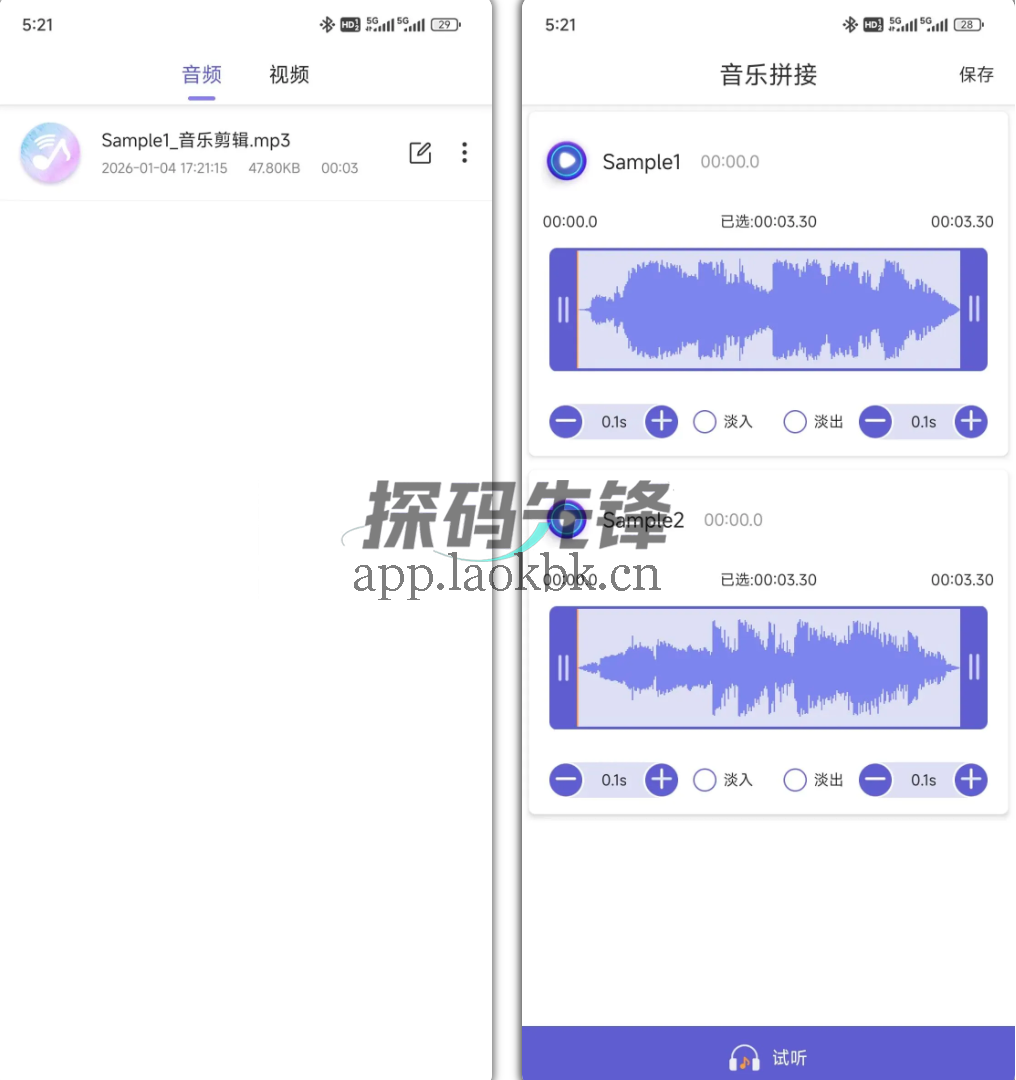Play the Sample2 audio clip
The height and width of the screenshot is (1080, 1016).
(x=567, y=520)
